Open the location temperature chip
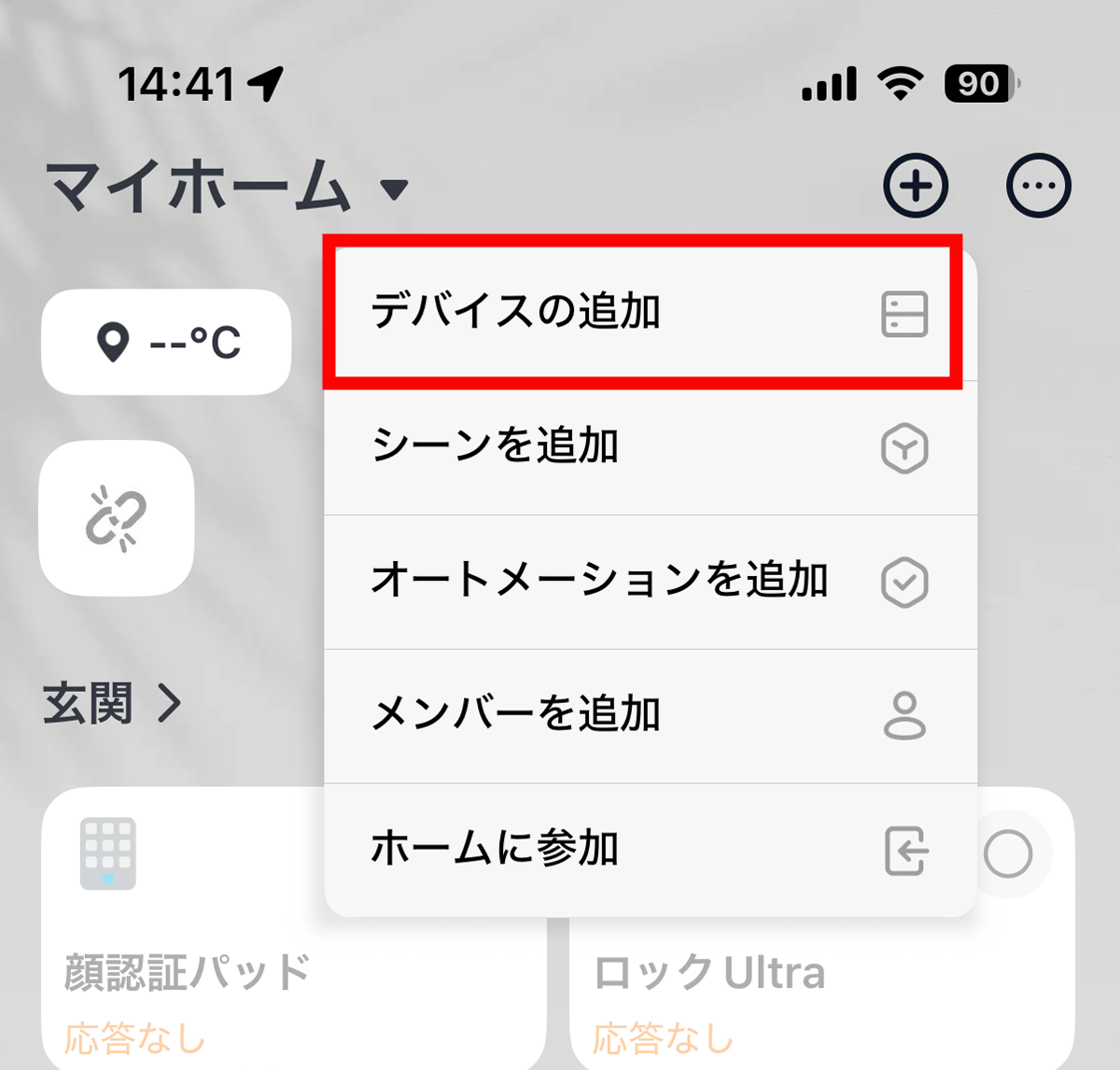 166,342
